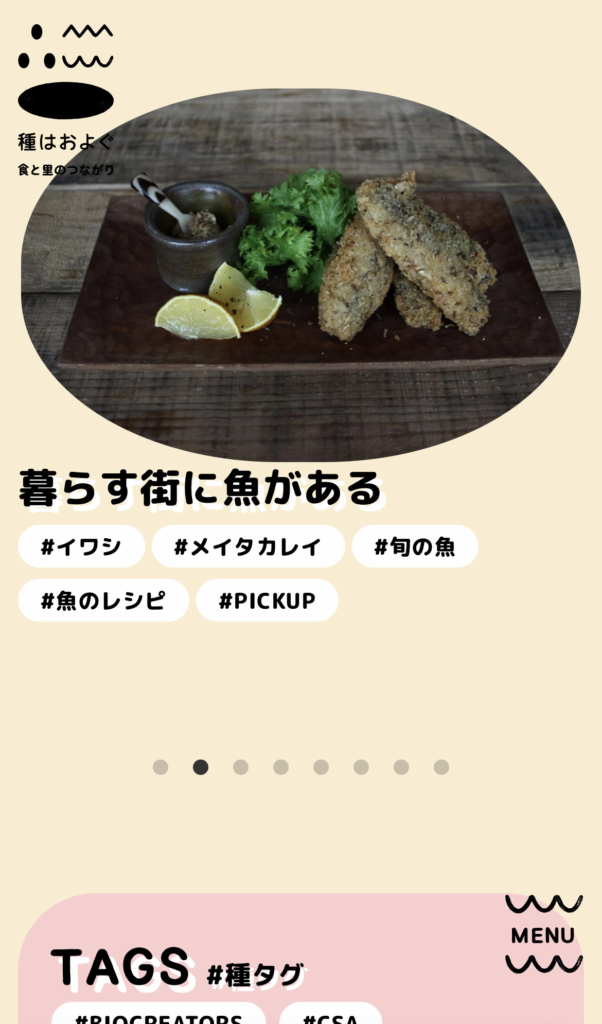Open the #CSA tag under TAGS
The width and height of the screenshot is (602, 1024).
[x=331, y=1014]
